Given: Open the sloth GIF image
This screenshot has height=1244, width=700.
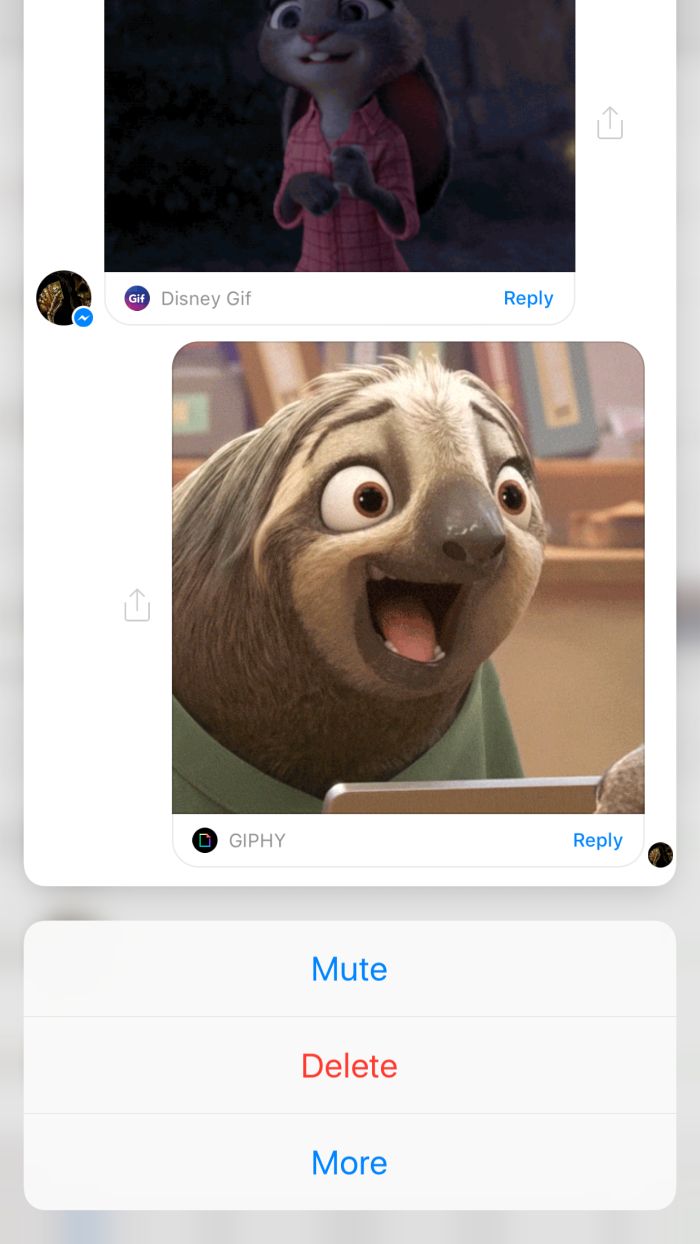Looking at the screenshot, I should tap(408, 578).
